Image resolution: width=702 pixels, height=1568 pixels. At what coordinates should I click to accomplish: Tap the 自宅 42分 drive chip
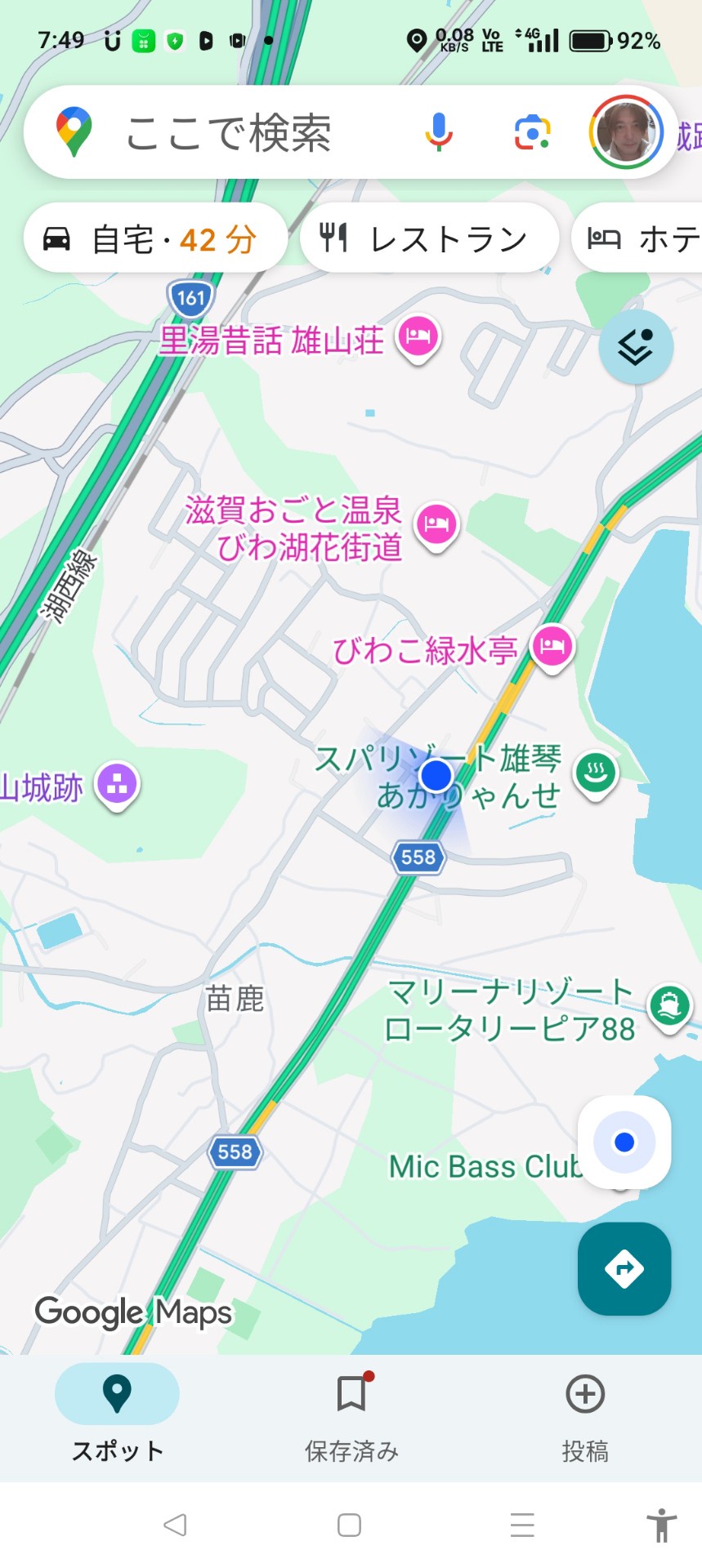pos(155,239)
